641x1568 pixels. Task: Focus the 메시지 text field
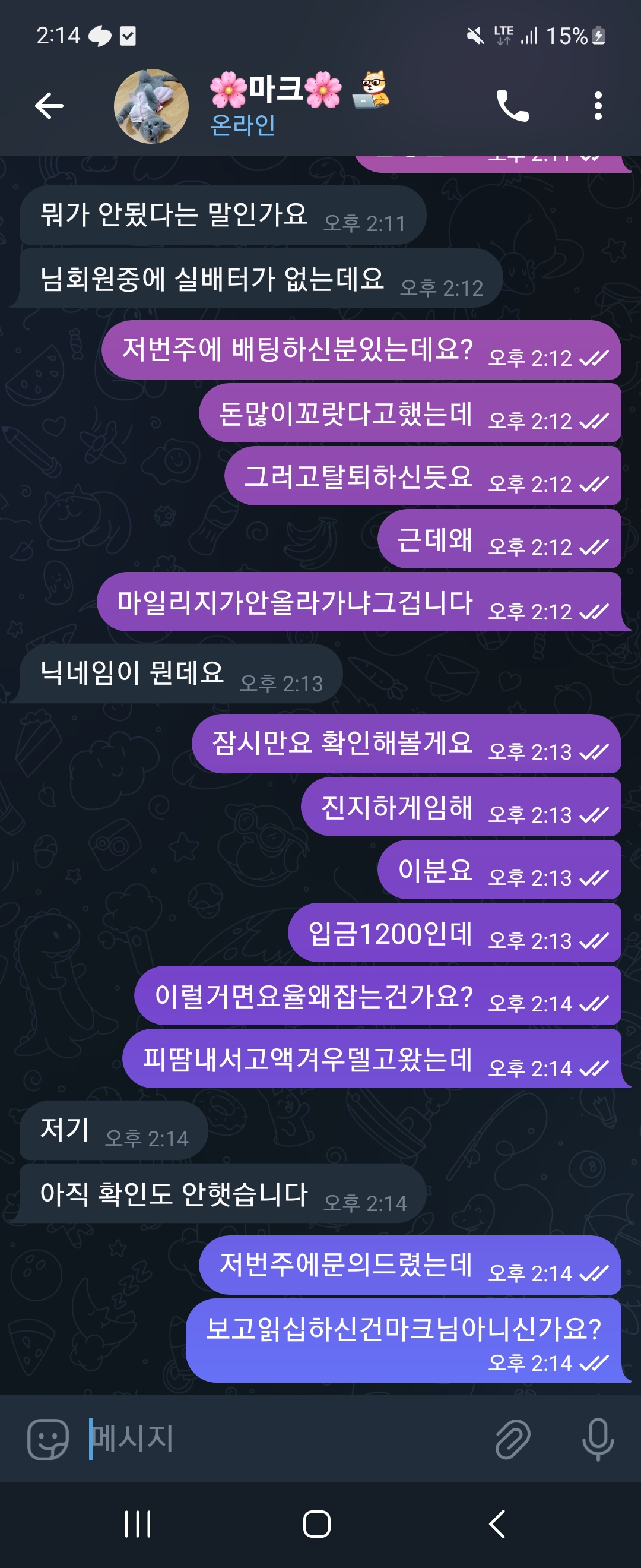pyautogui.click(x=286, y=1439)
